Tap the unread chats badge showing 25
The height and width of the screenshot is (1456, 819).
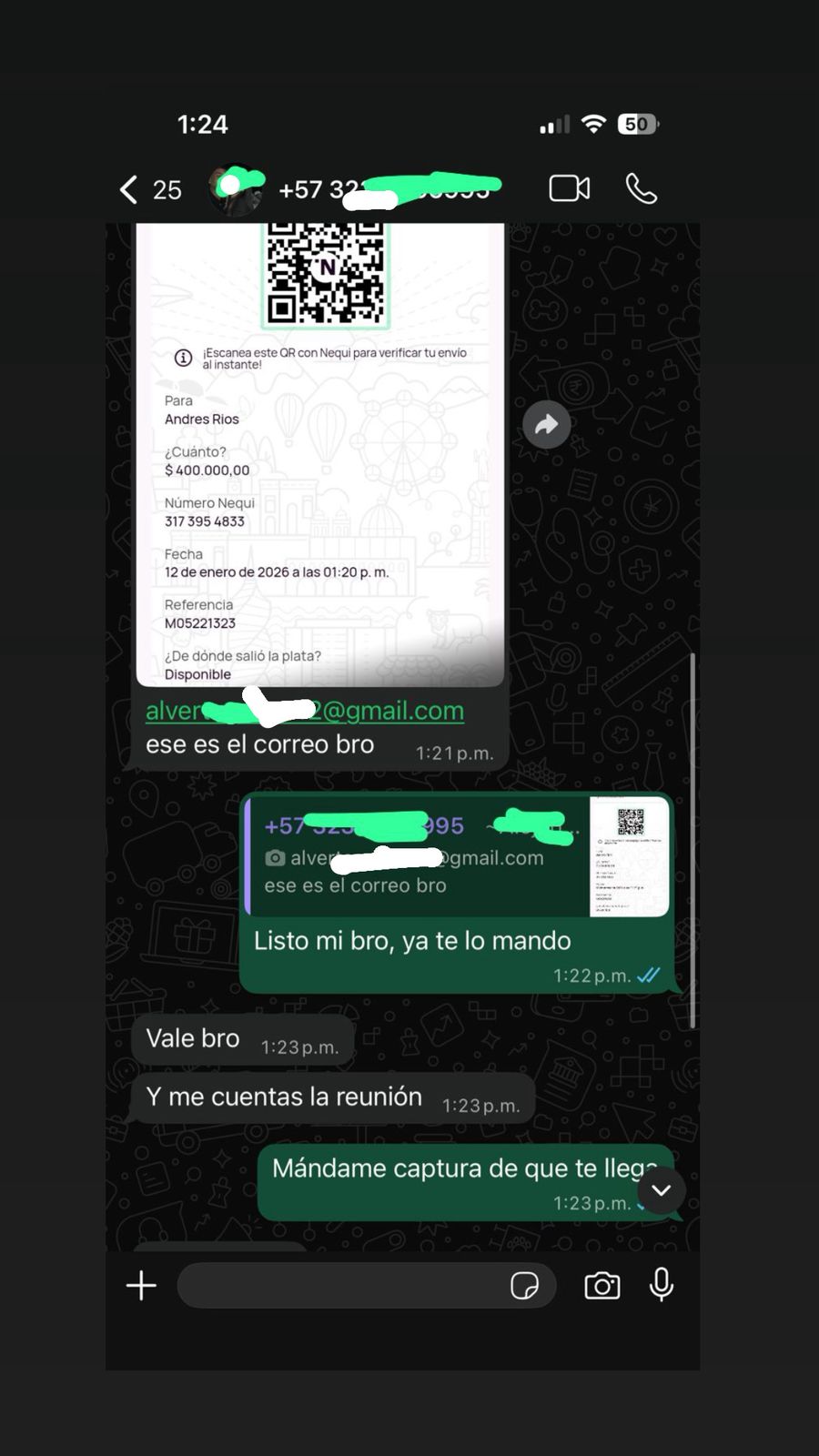tap(167, 189)
